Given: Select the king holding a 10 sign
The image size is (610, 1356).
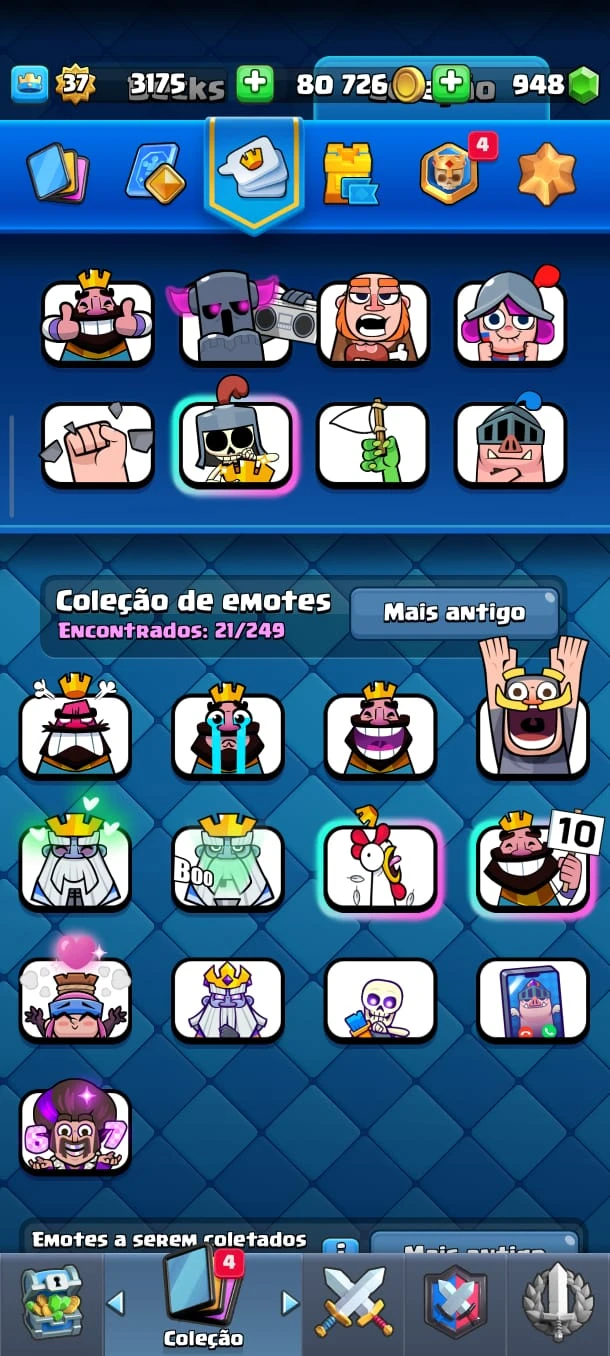Looking at the screenshot, I should [x=533, y=866].
